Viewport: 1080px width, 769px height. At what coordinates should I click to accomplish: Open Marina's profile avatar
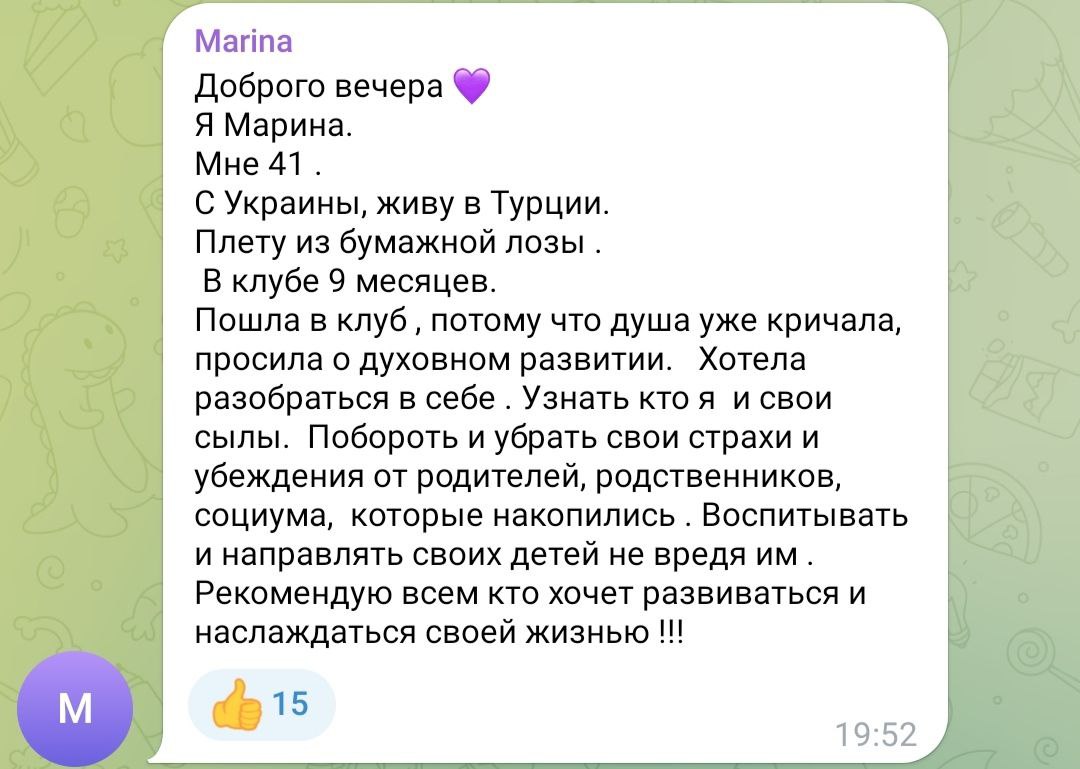[x=74, y=707]
